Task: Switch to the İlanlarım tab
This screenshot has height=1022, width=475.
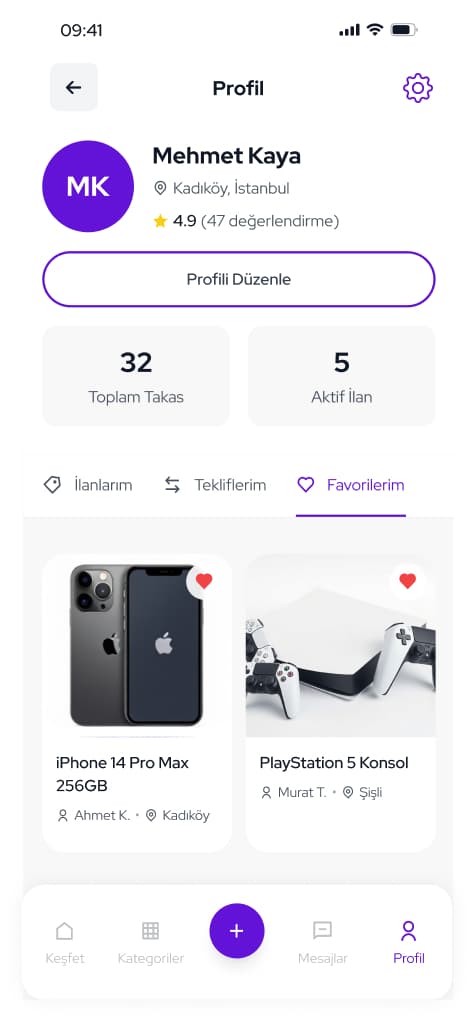Action: 88,485
